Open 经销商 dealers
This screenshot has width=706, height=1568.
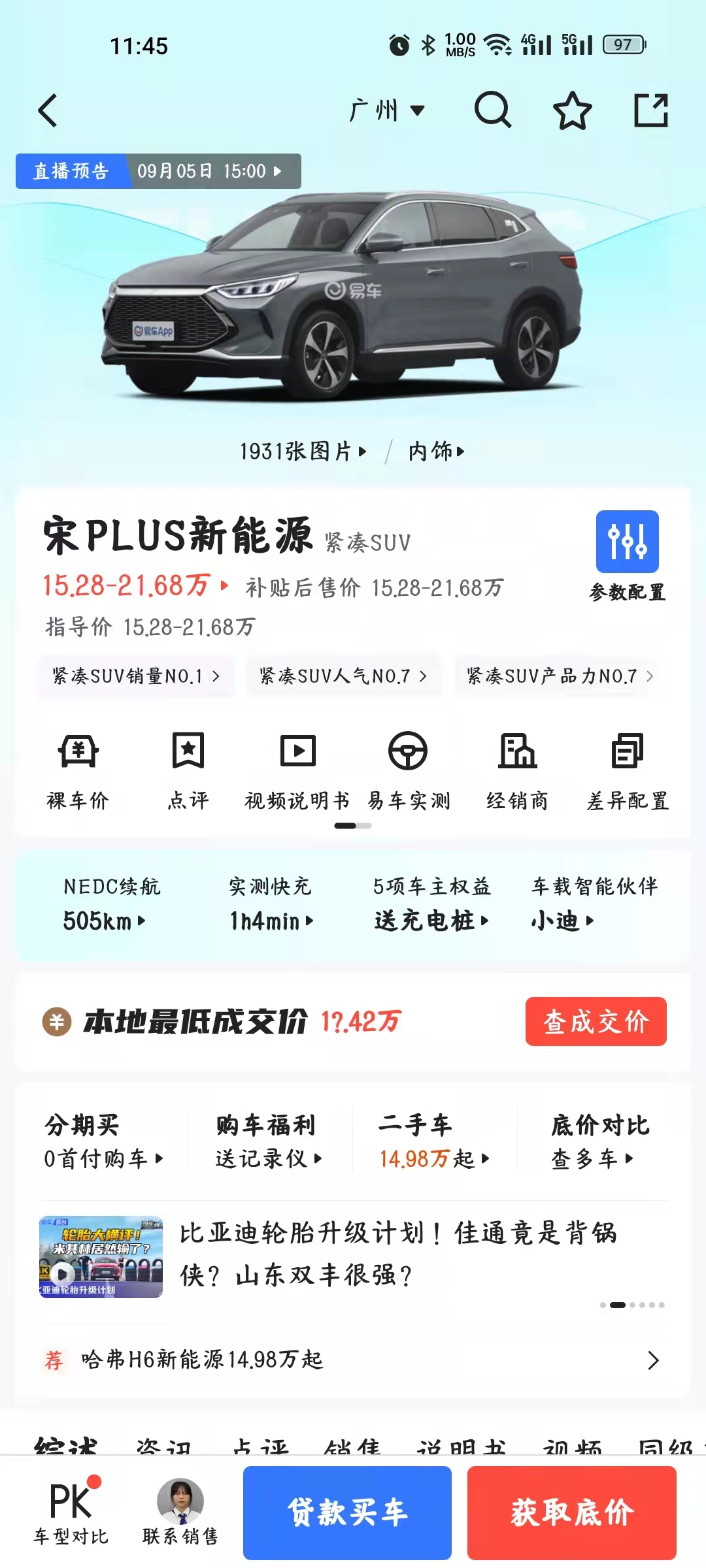(x=518, y=771)
